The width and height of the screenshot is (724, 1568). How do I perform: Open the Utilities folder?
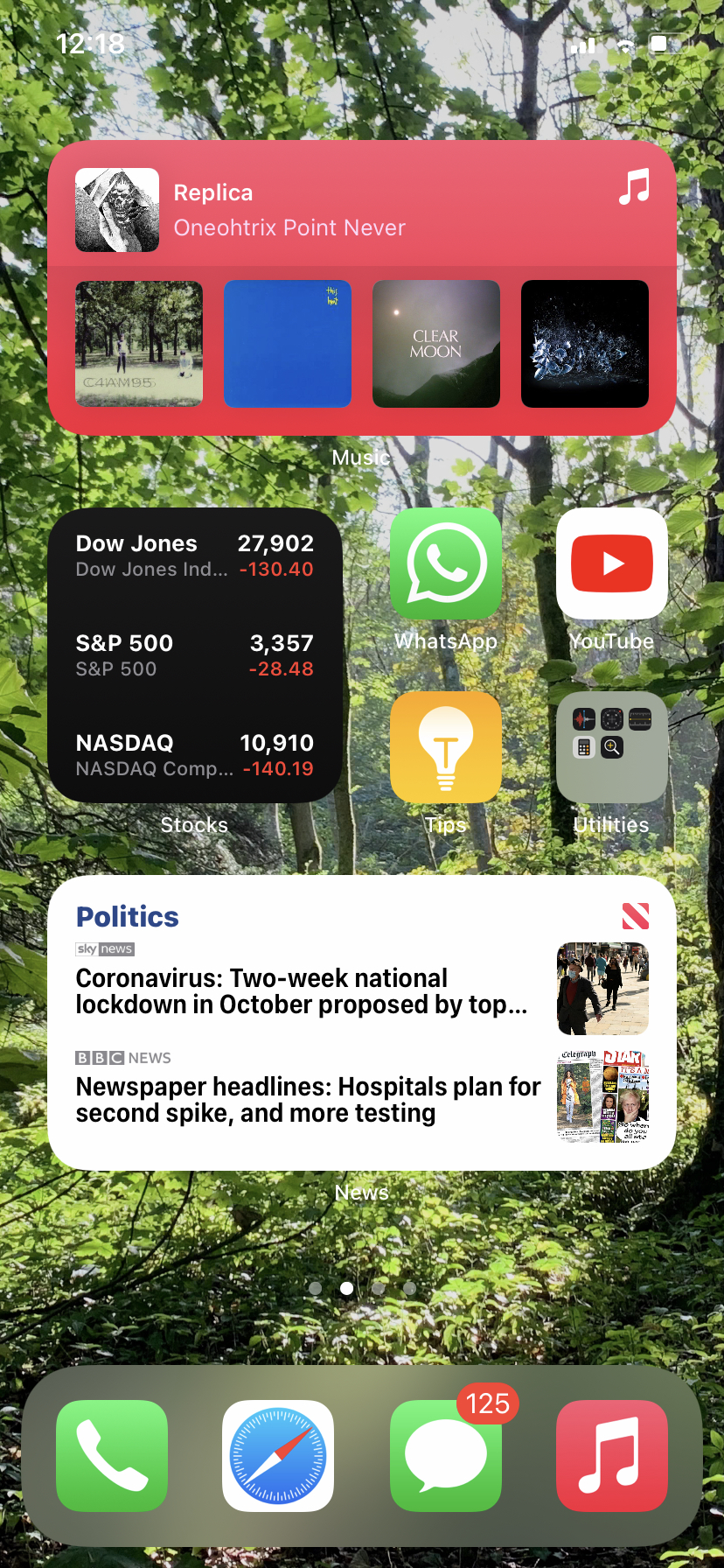611,748
